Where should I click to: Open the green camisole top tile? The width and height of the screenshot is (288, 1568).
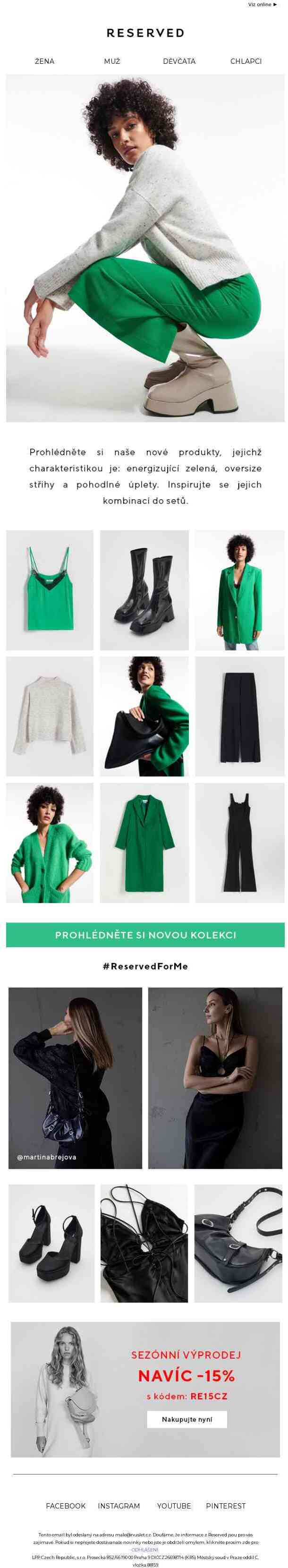pyautogui.click(x=50, y=590)
